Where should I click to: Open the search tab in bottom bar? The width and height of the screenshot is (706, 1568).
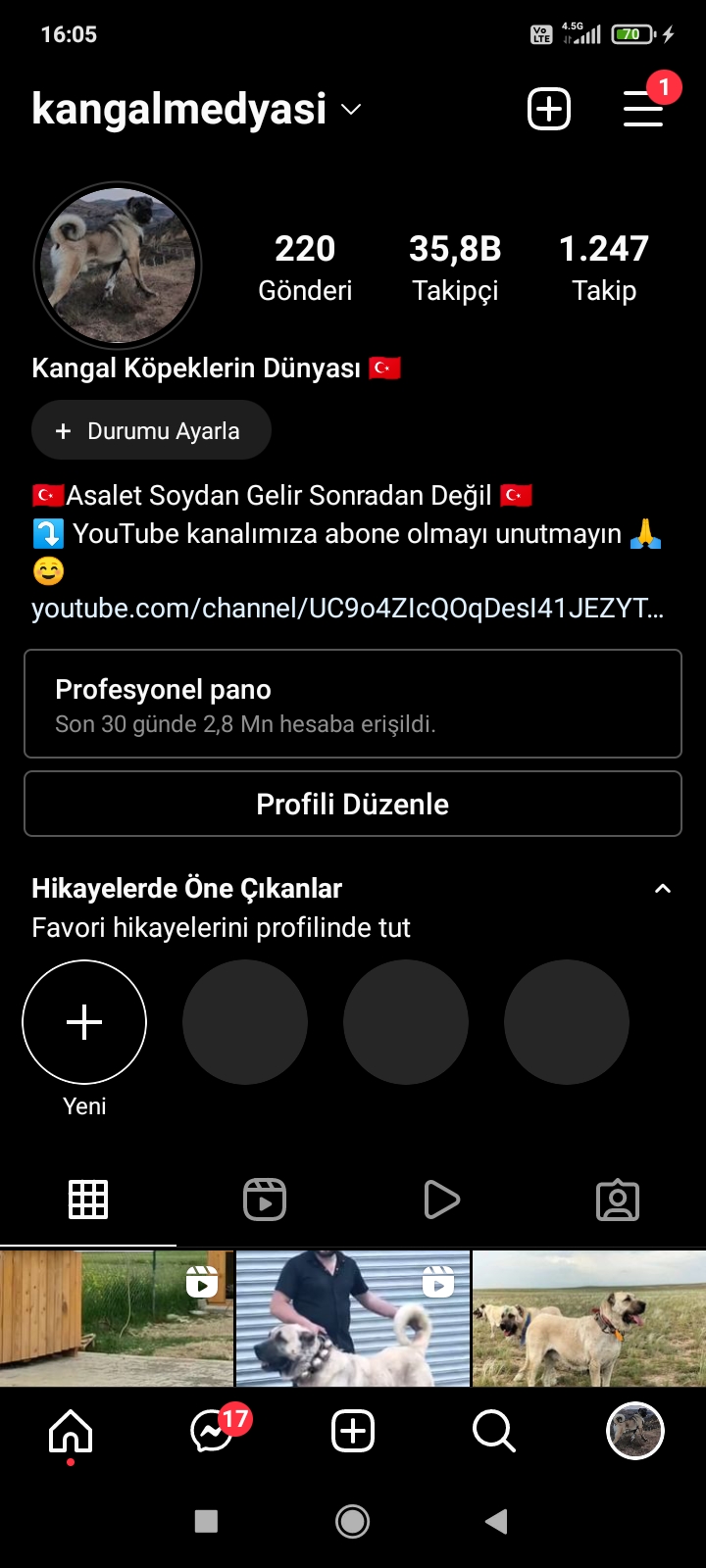[x=493, y=1432]
